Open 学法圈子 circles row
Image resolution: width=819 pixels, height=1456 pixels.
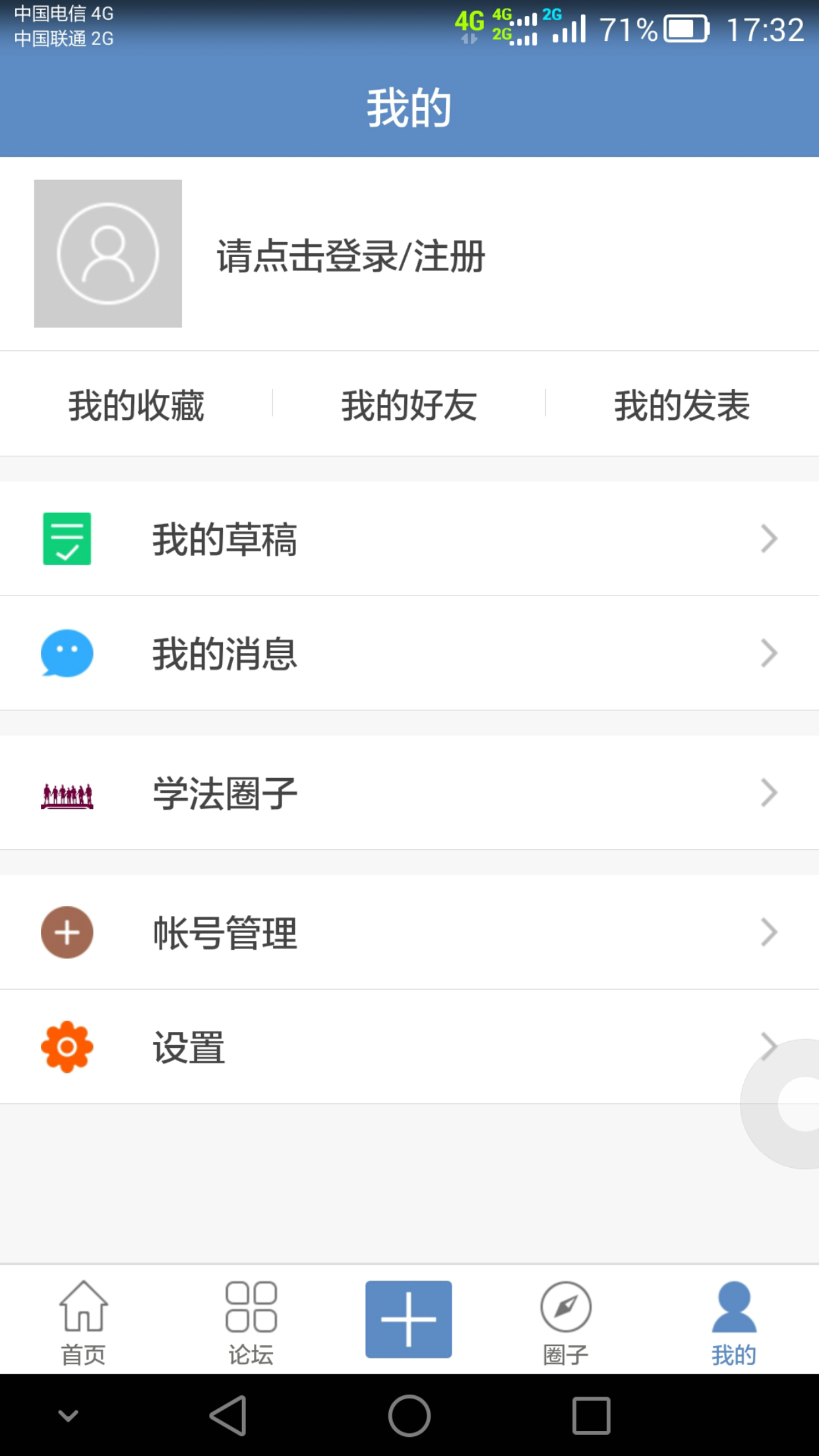[x=409, y=793]
